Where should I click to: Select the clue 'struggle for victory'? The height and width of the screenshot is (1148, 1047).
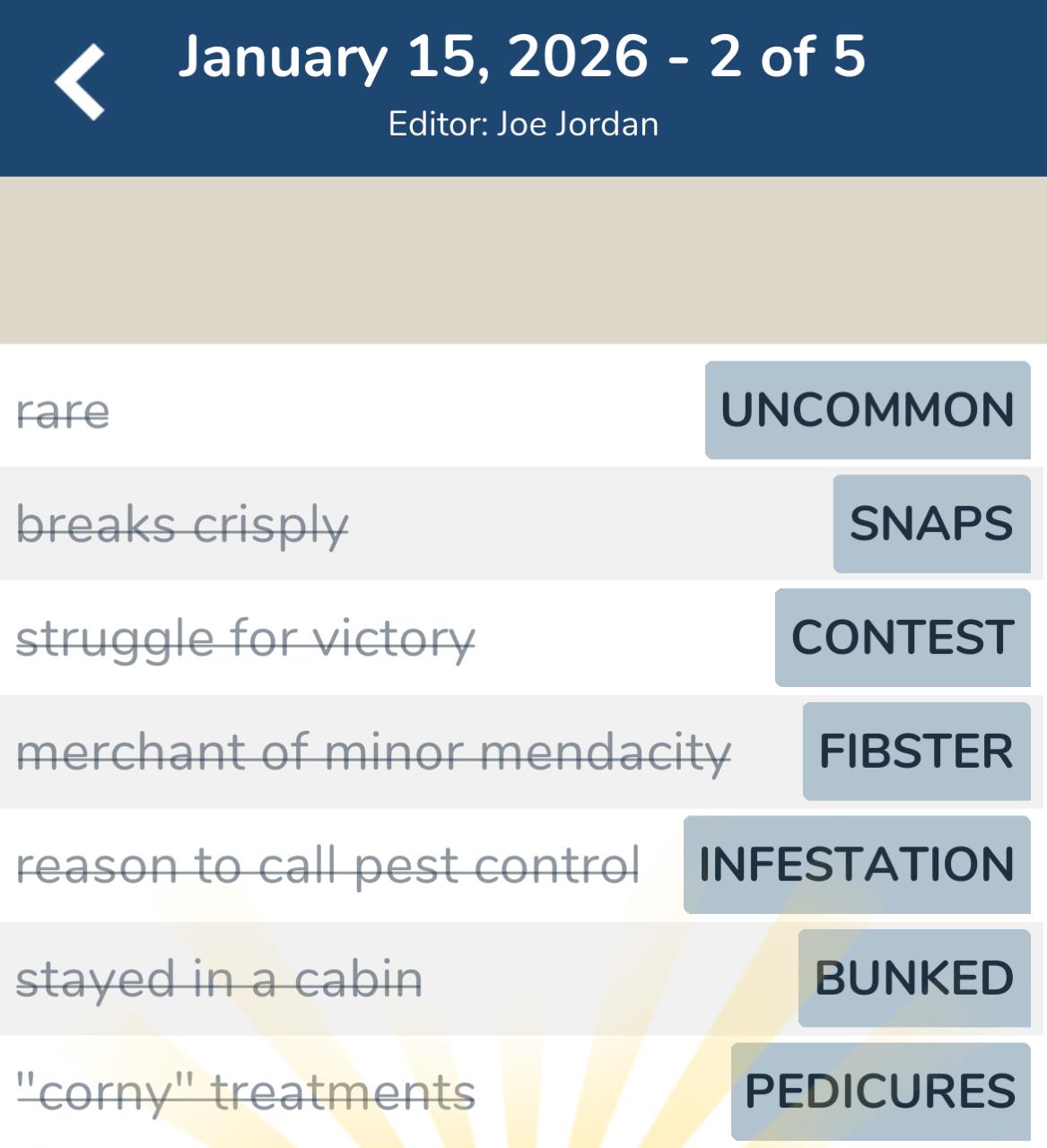click(x=246, y=639)
